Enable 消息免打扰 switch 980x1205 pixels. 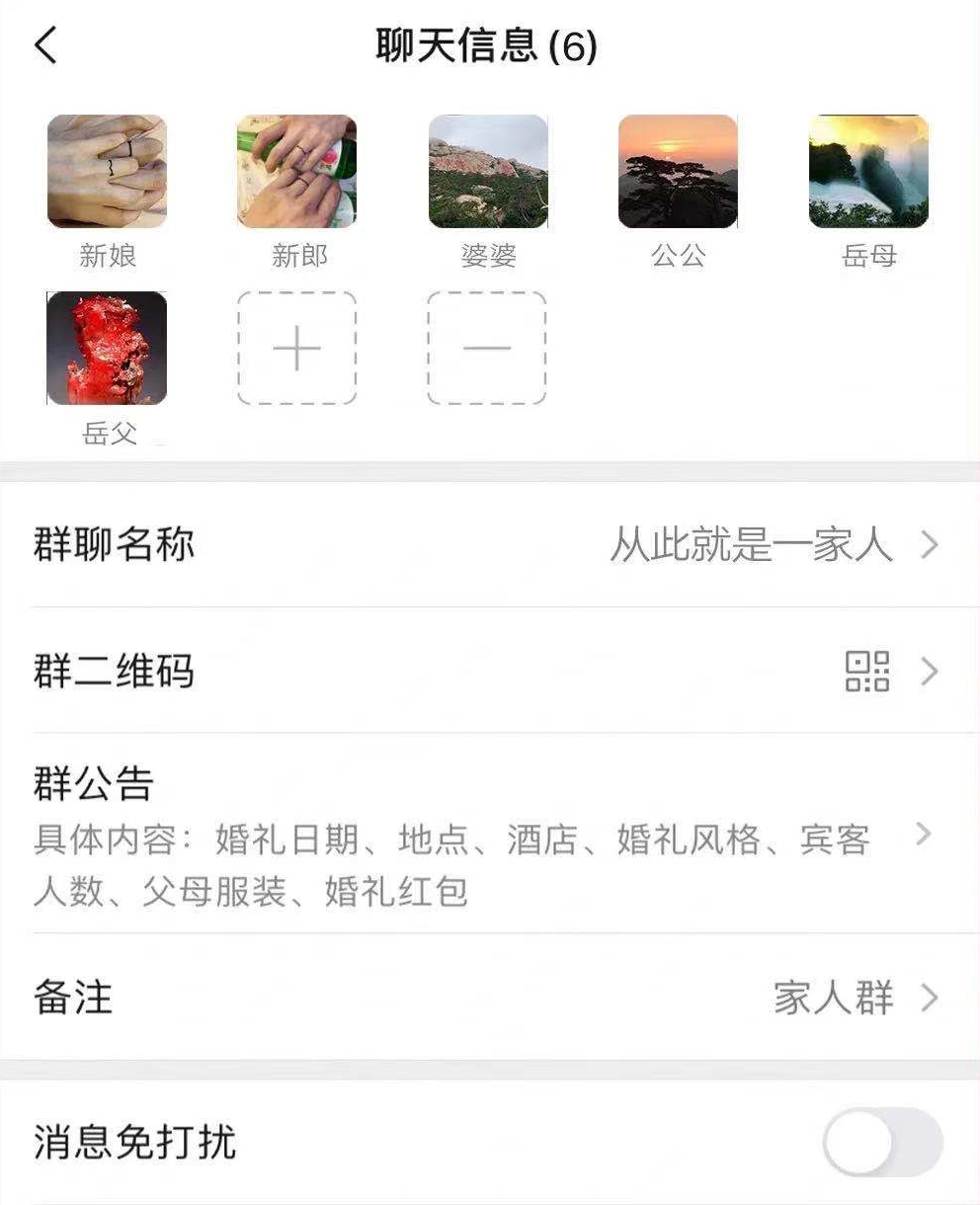(x=882, y=1143)
